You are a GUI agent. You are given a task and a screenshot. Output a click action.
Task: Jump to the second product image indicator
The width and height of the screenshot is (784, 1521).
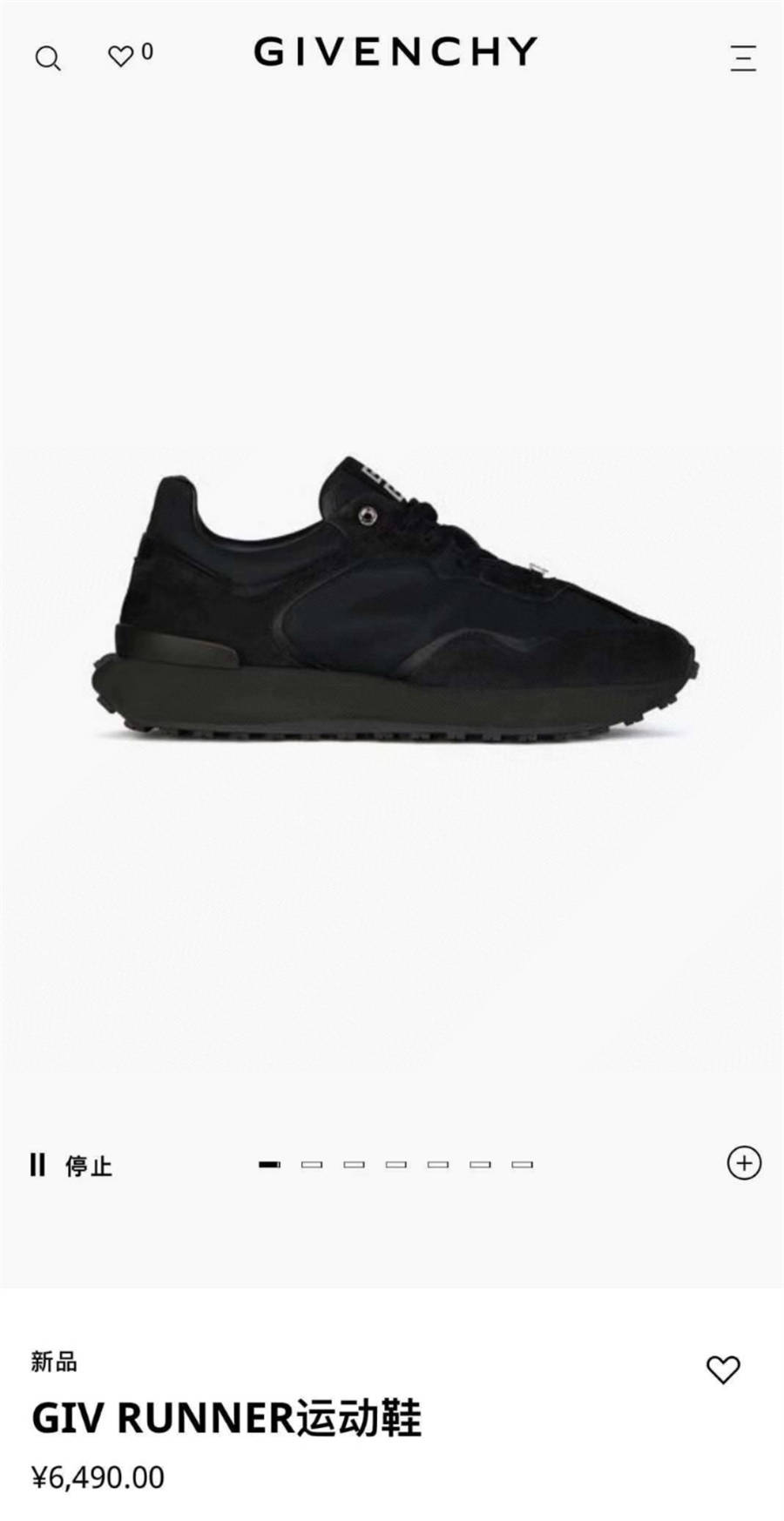[312, 1165]
